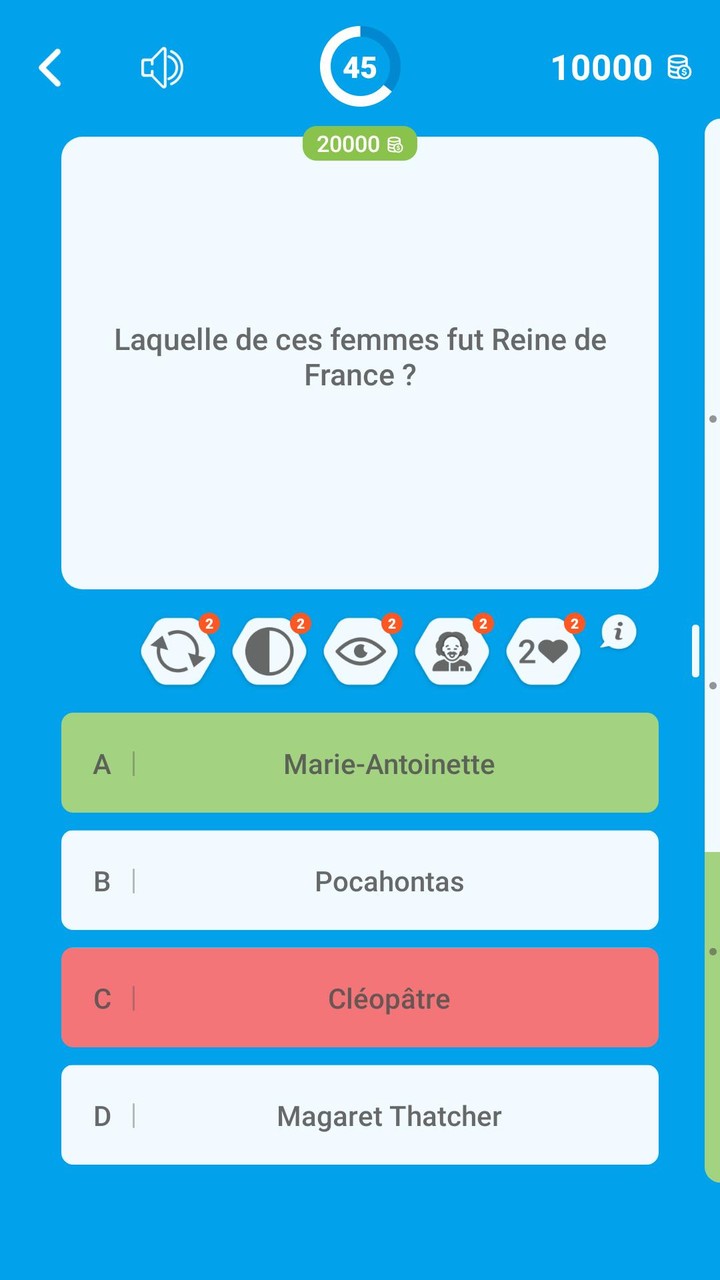
Task: Click the countdown timer showing 45
Action: (360, 67)
